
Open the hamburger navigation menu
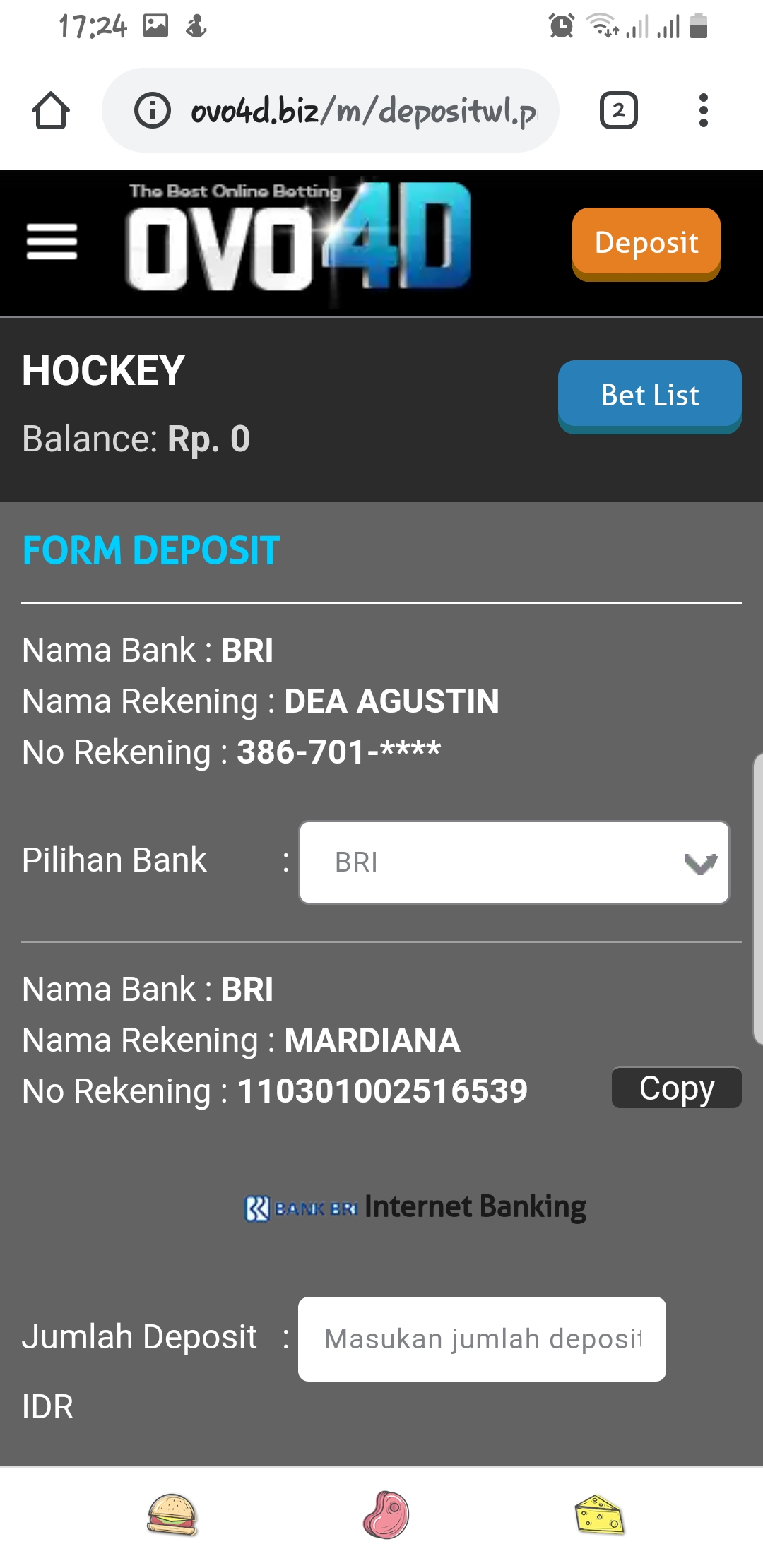(52, 242)
